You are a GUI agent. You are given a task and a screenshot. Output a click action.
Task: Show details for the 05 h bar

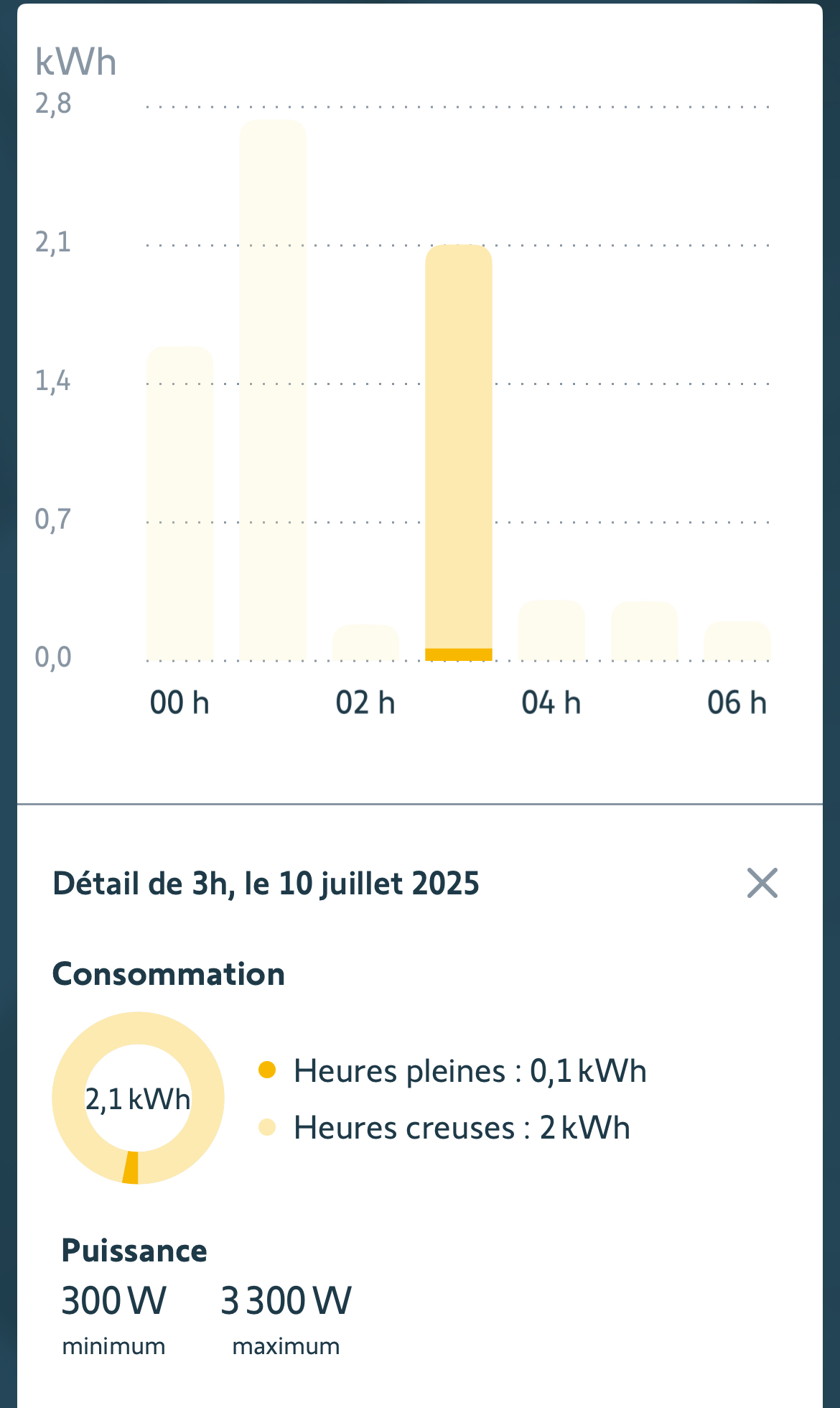tap(645, 631)
